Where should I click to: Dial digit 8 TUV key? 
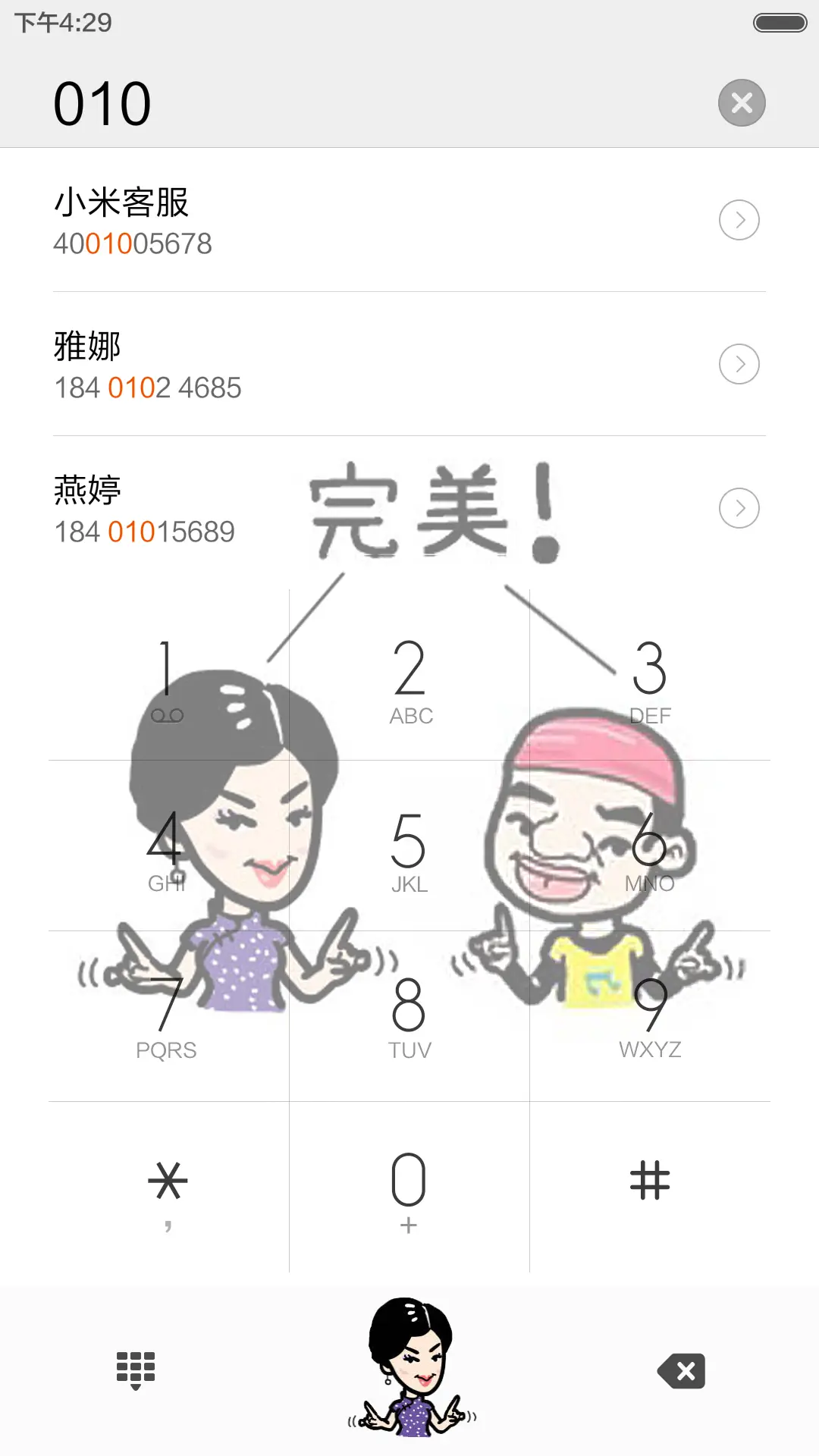coord(409,1016)
